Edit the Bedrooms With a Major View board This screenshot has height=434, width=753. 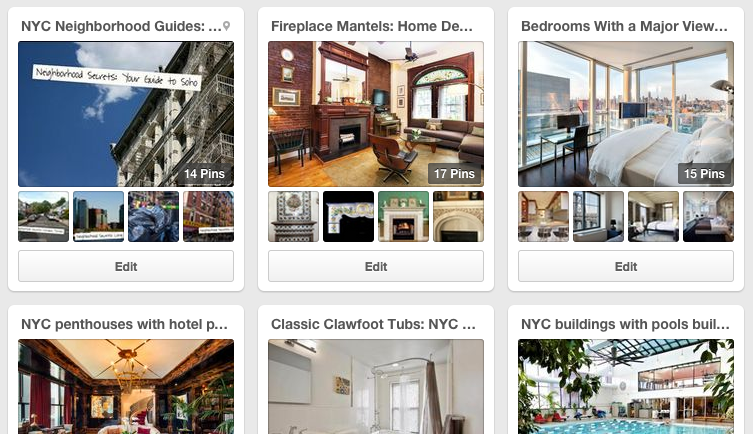tap(626, 266)
